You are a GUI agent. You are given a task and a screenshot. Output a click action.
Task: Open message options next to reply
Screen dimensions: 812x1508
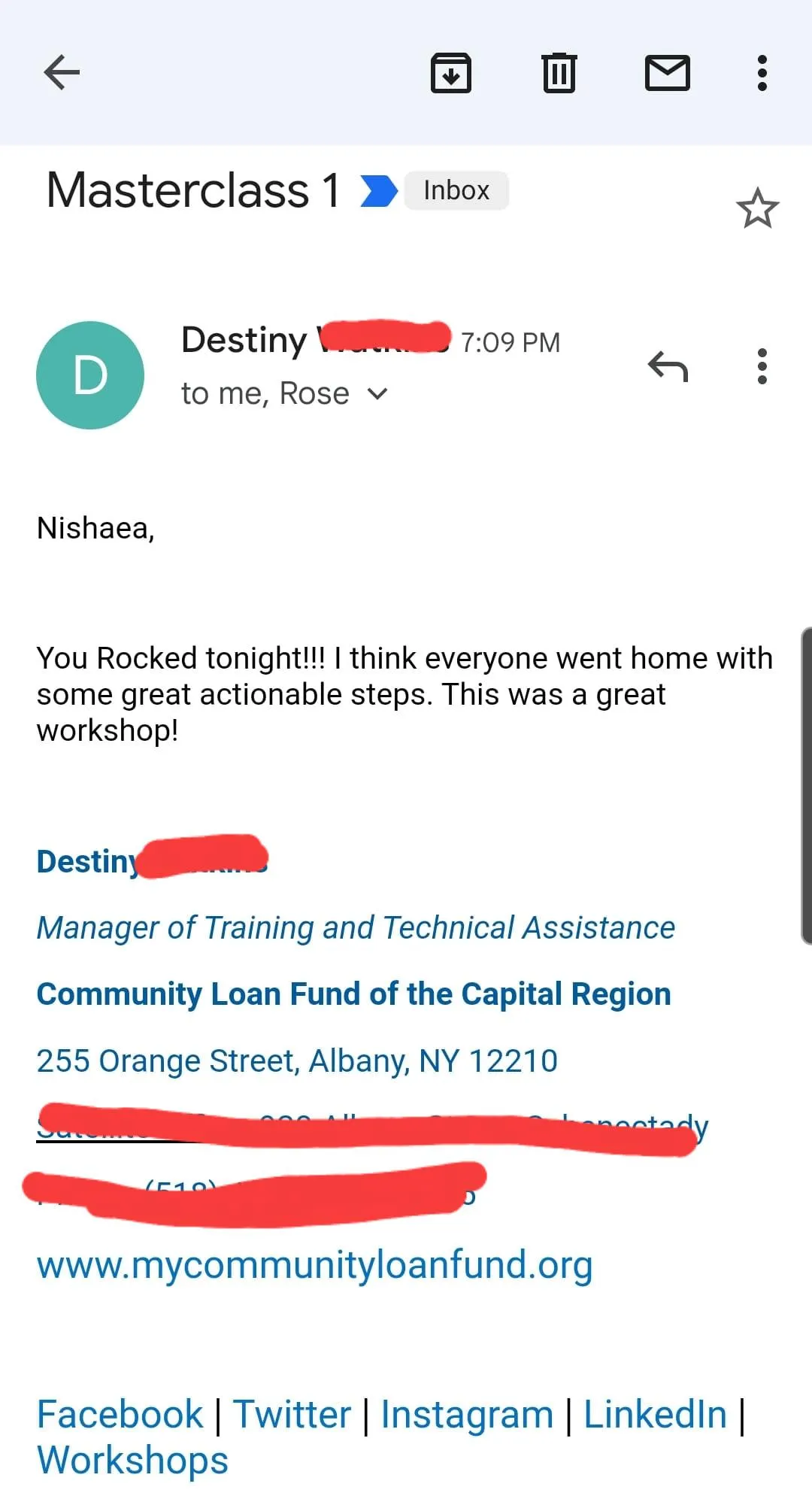click(762, 366)
